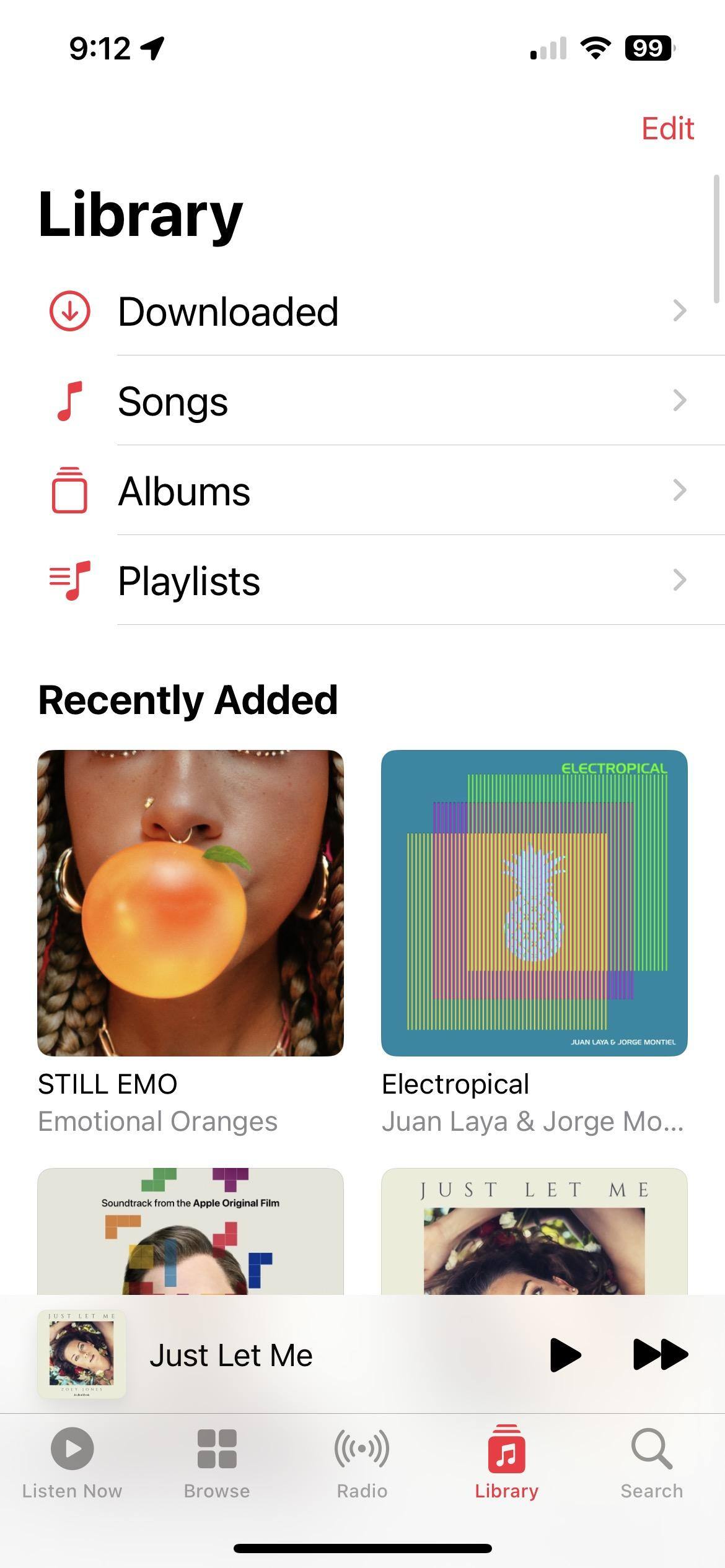Skip forward to the next track
This screenshot has height=1568, width=725.
pos(660,1355)
